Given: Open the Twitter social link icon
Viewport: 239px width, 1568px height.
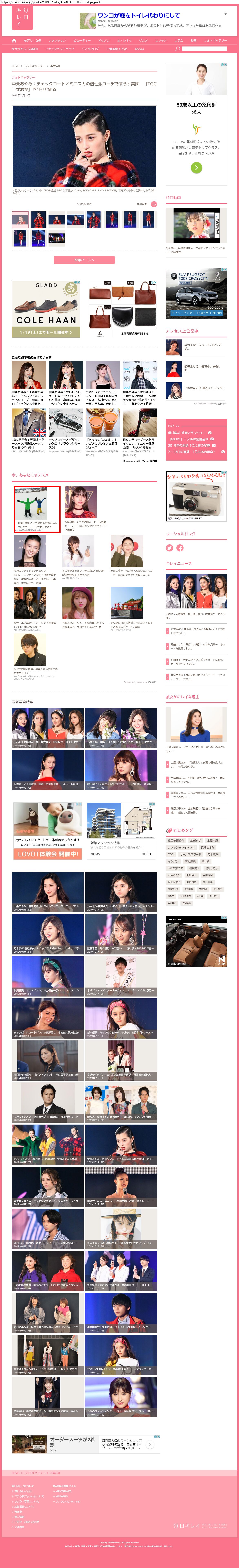Looking at the screenshot, I should 170,548.
